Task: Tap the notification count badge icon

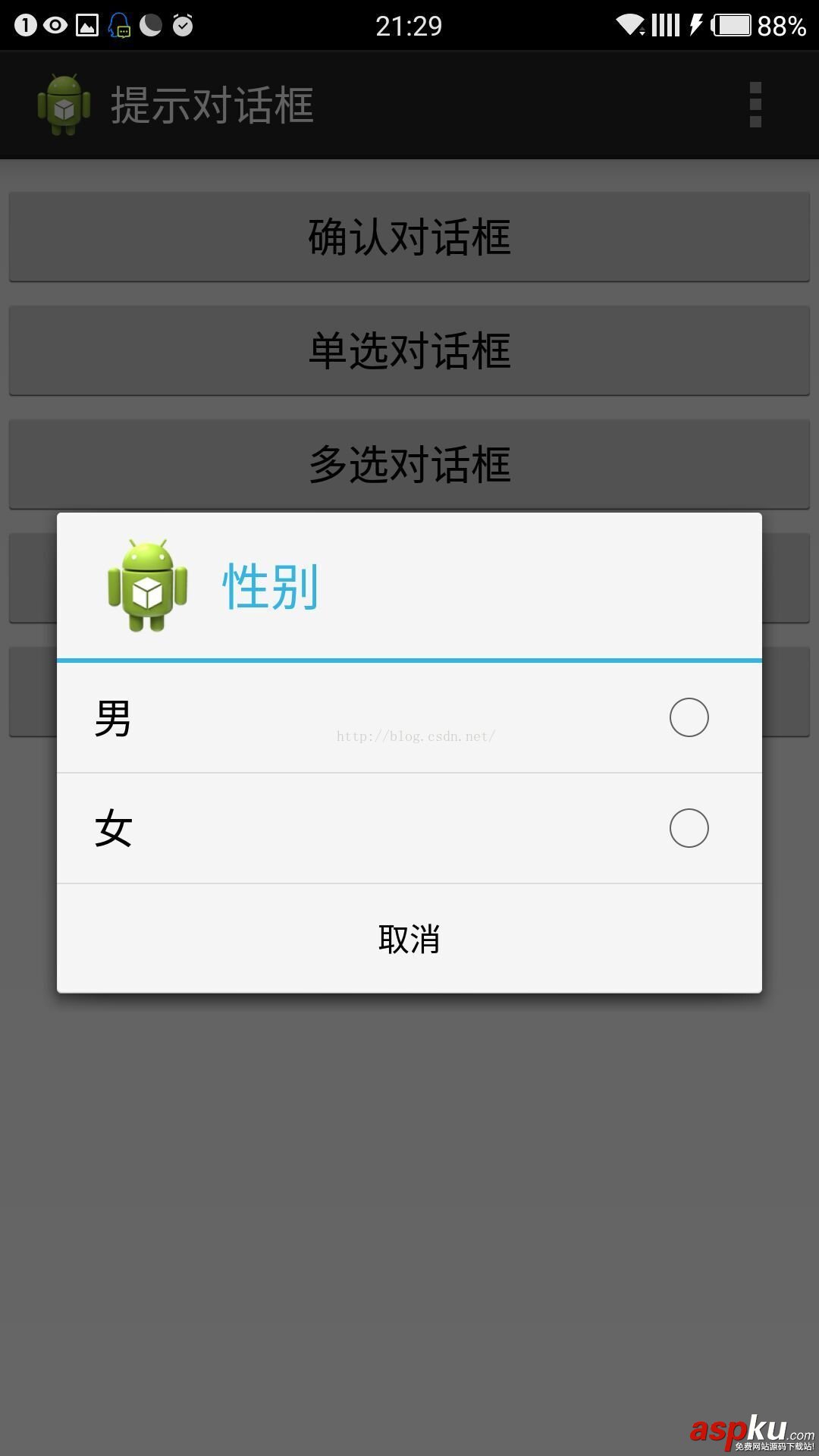Action: pos(25,24)
